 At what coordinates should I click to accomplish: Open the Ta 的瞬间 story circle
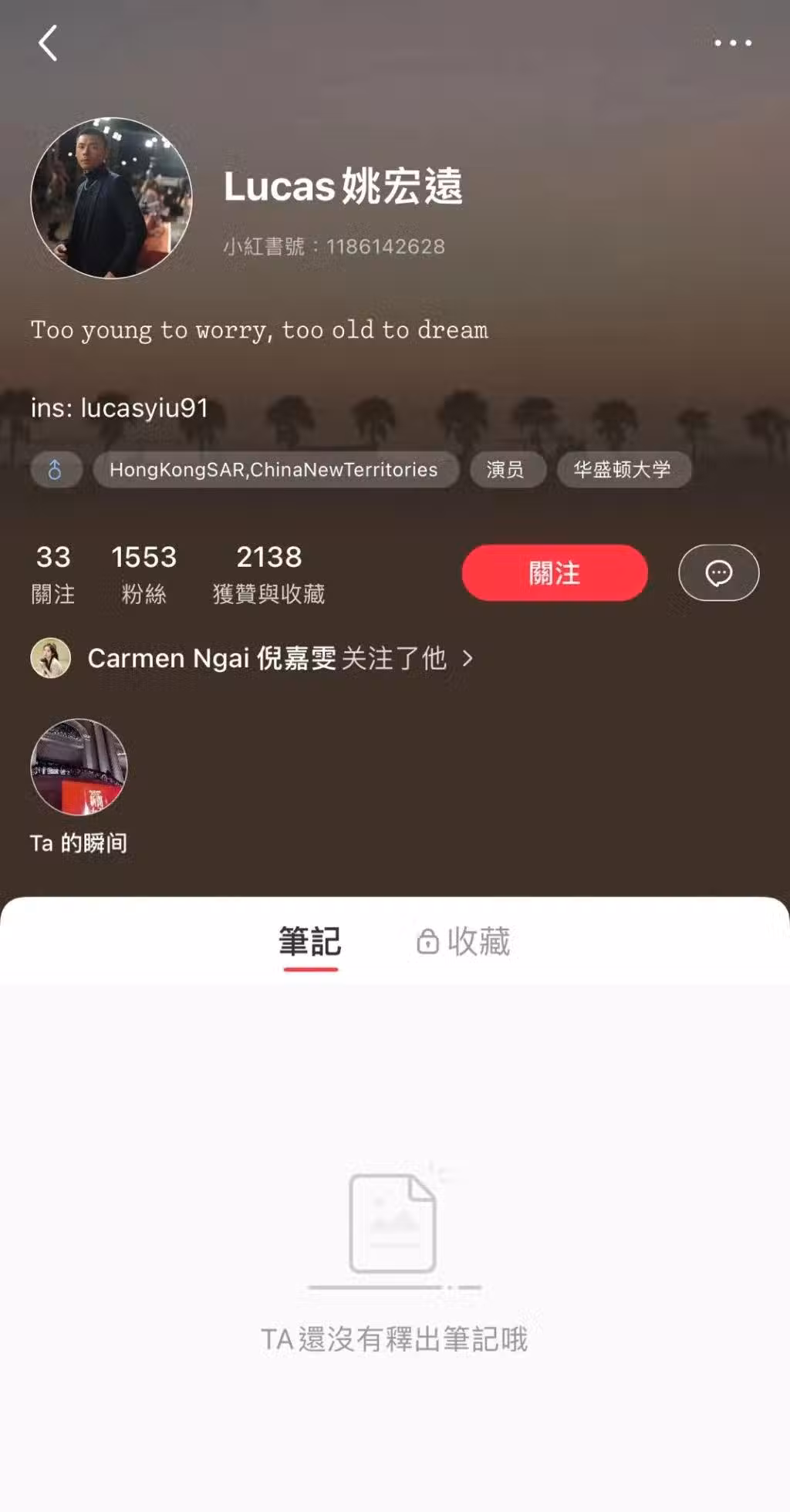(79, 768)
